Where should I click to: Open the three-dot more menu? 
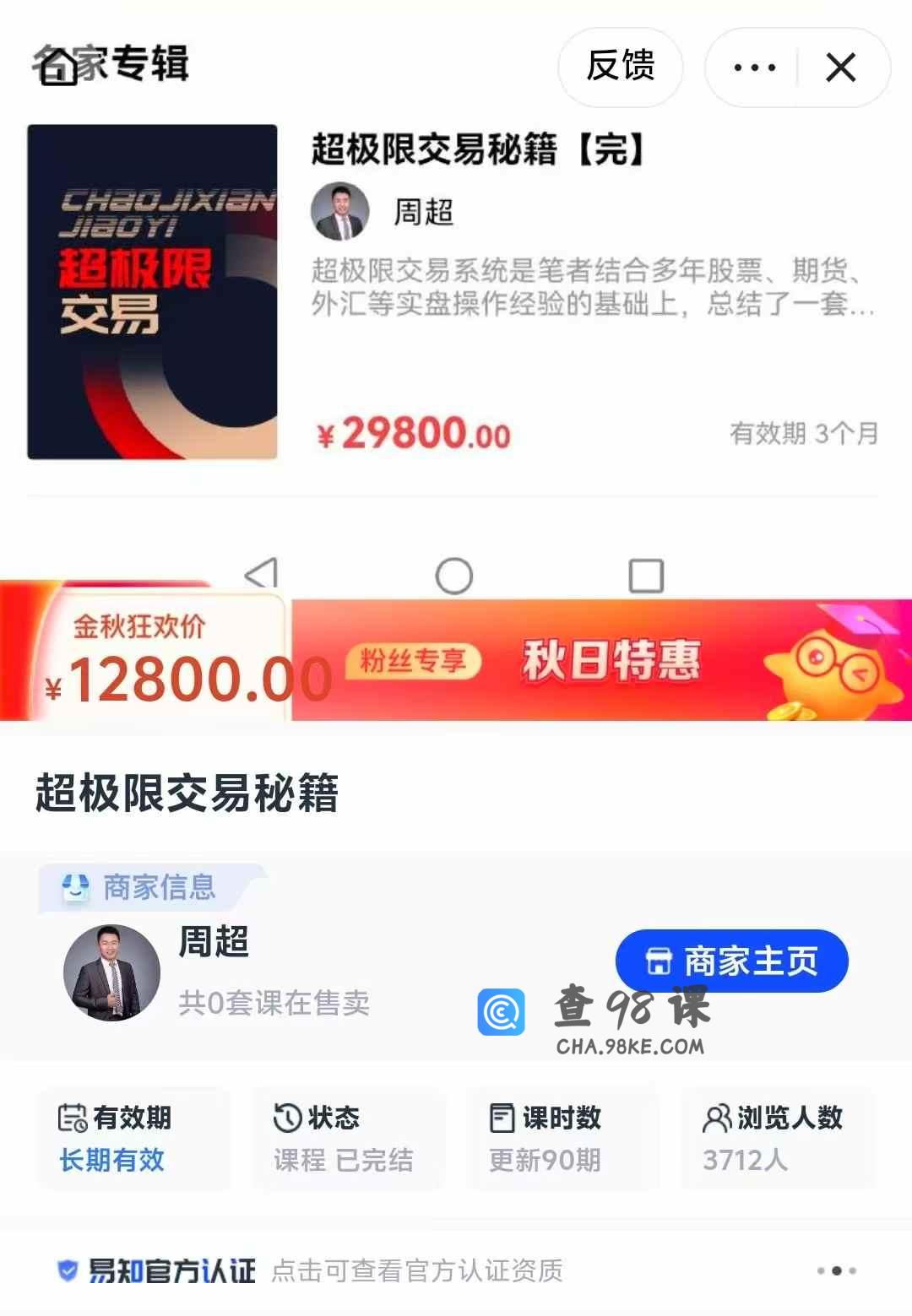(x=754, y=68)
